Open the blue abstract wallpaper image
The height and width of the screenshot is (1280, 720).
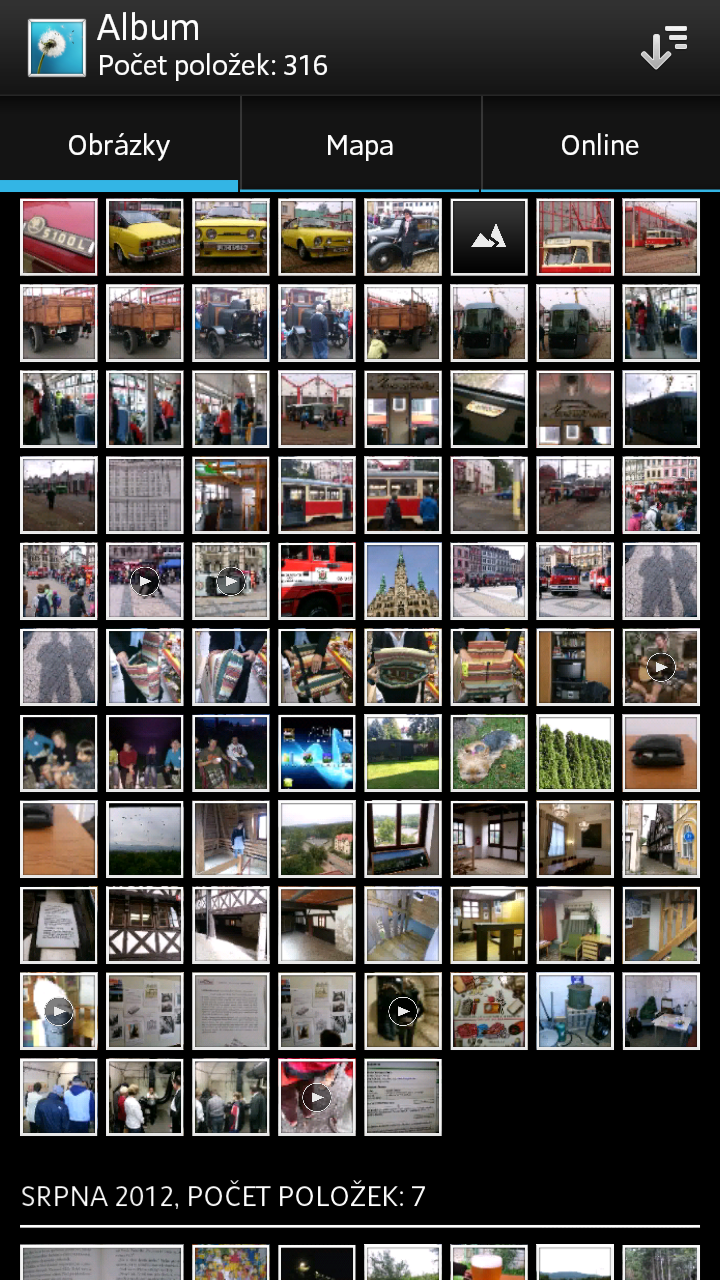(317, 753)
